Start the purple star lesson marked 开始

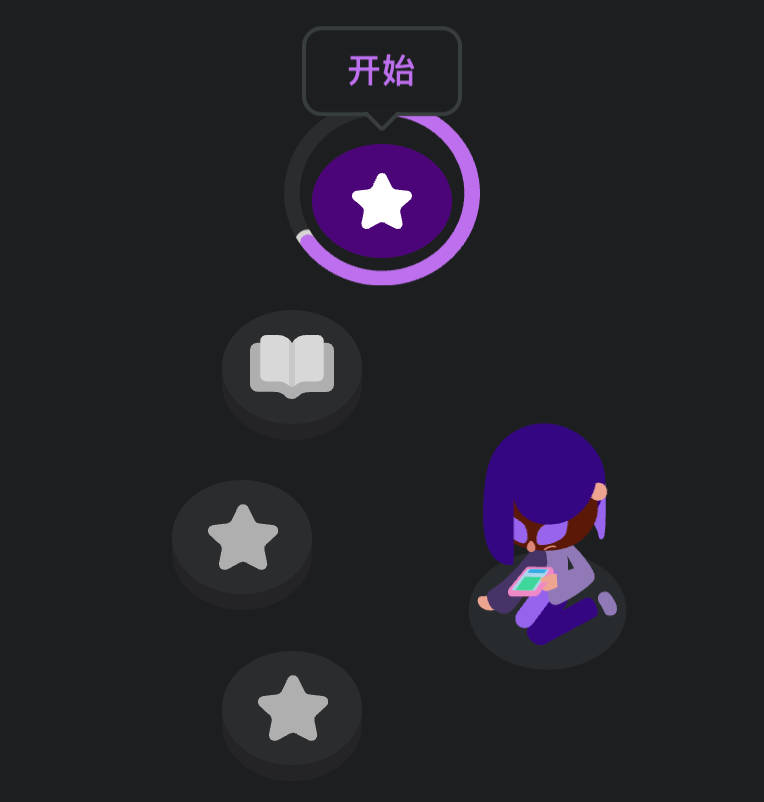382,200
